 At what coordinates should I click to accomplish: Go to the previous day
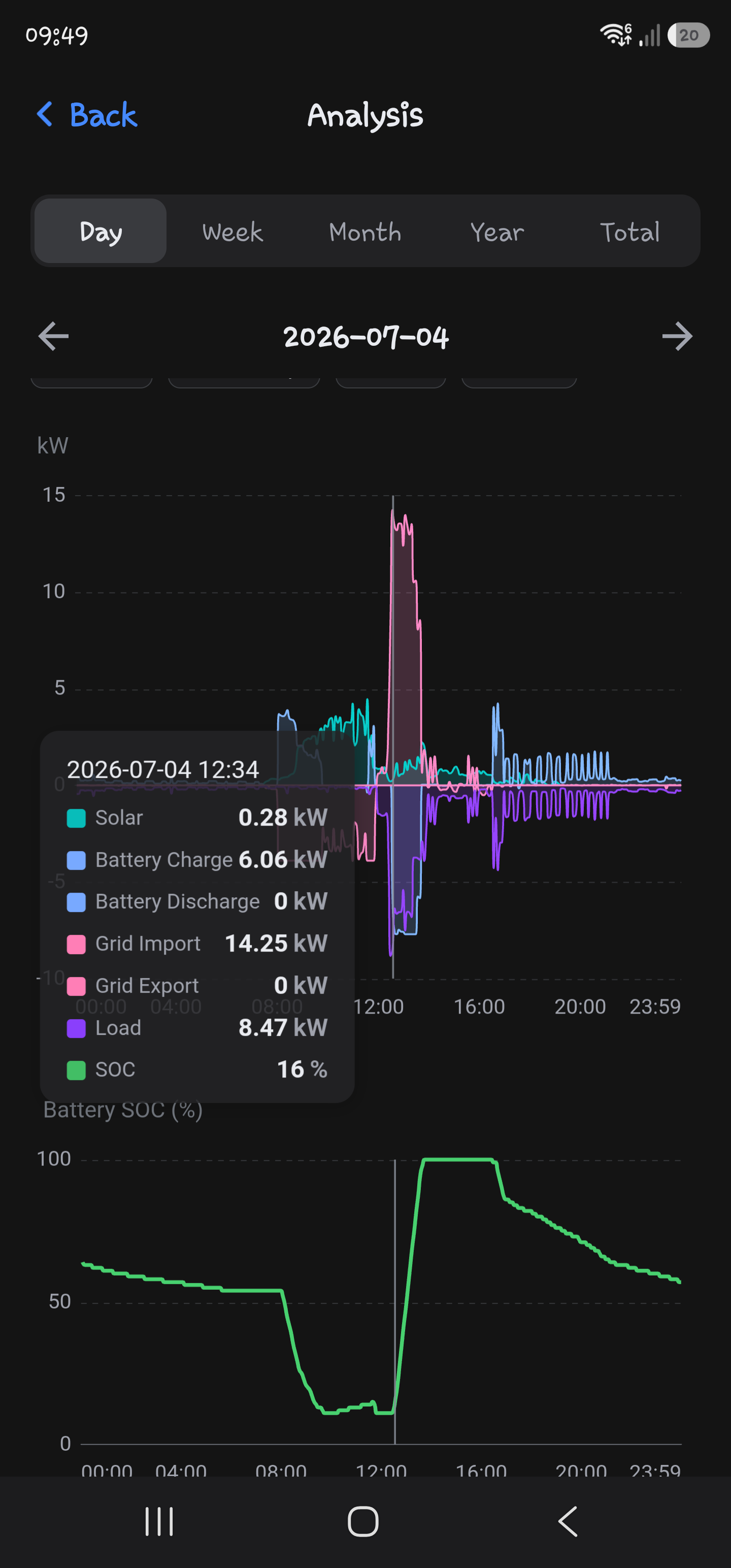point(54,337)
